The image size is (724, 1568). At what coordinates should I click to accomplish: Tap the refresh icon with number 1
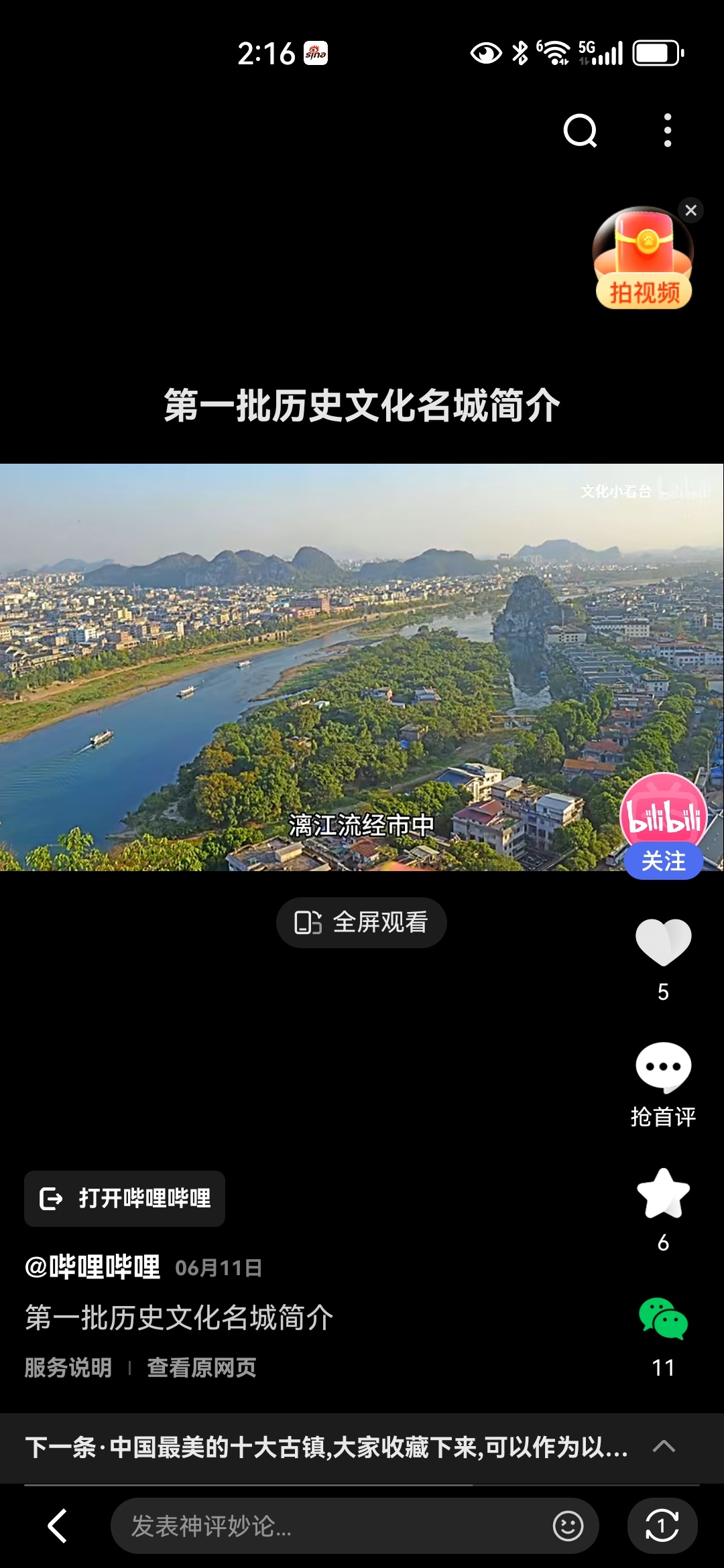point(662,1526)
